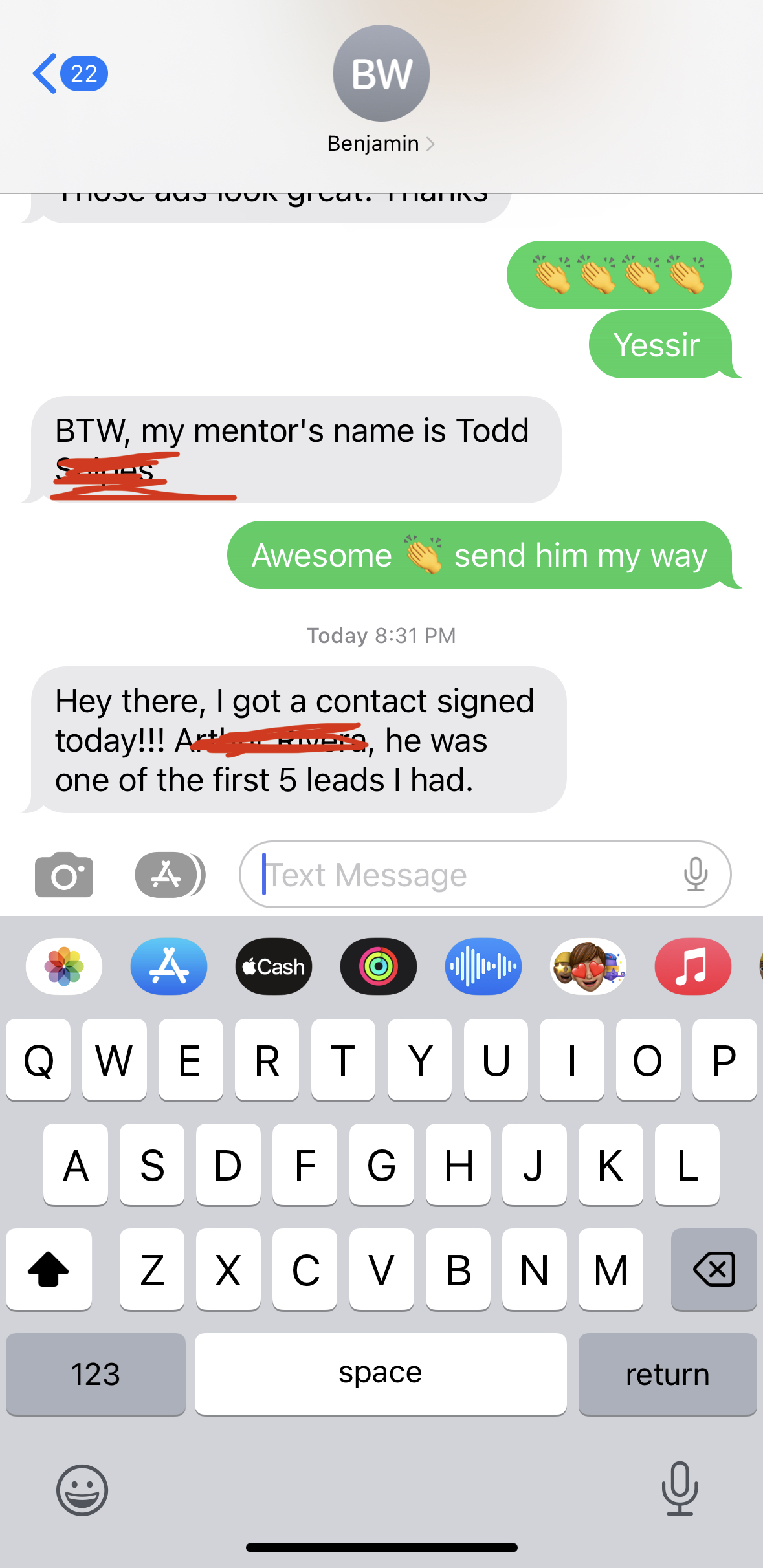The height and width of the screenshot is (1568, 763).
Task: Toggle the iMessage apps drawer button
Action: [x=170, y=875]
